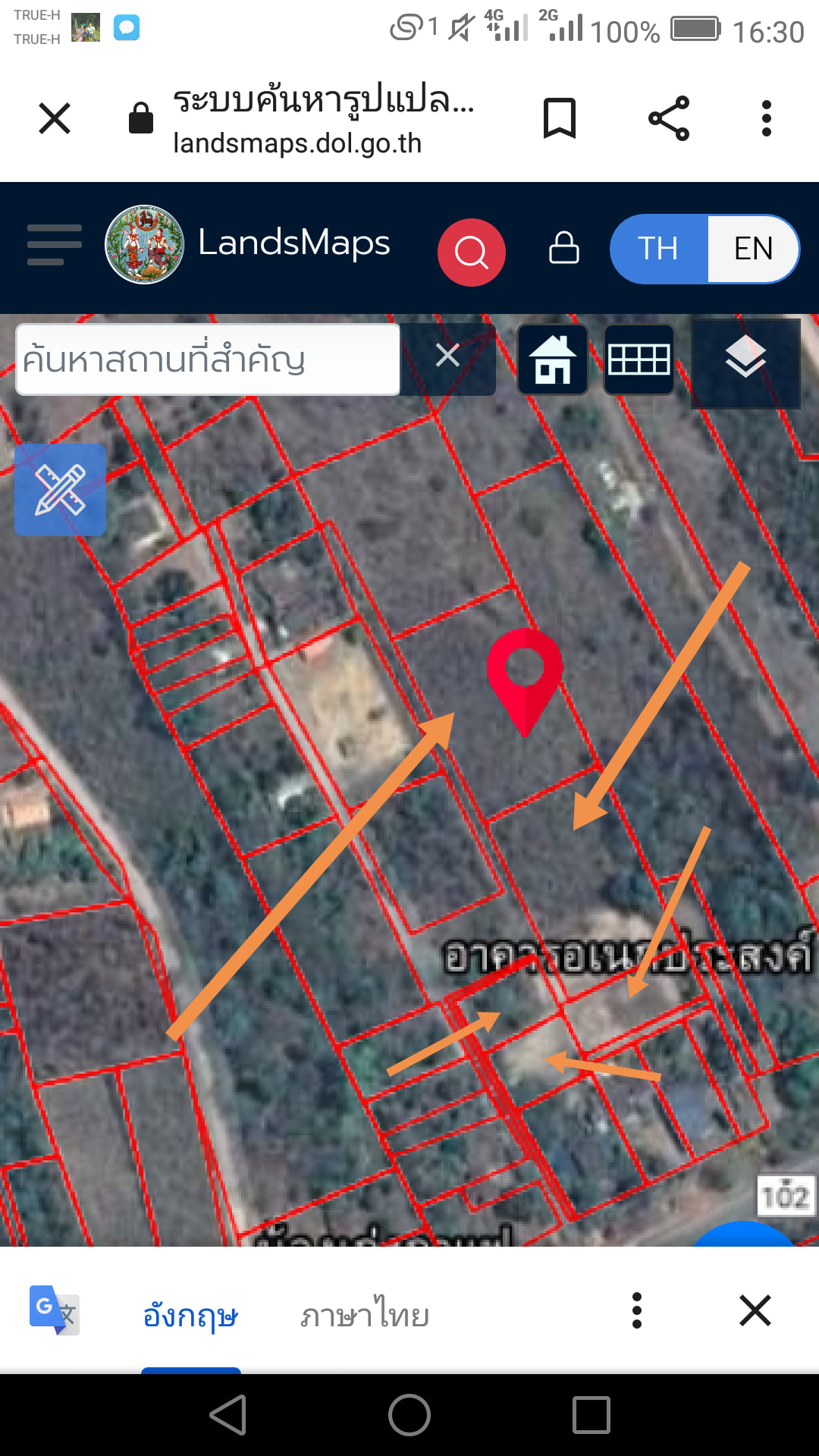Open the map layers selector
This screenshot has width=819, height=1456.
[x=745, y=357]
